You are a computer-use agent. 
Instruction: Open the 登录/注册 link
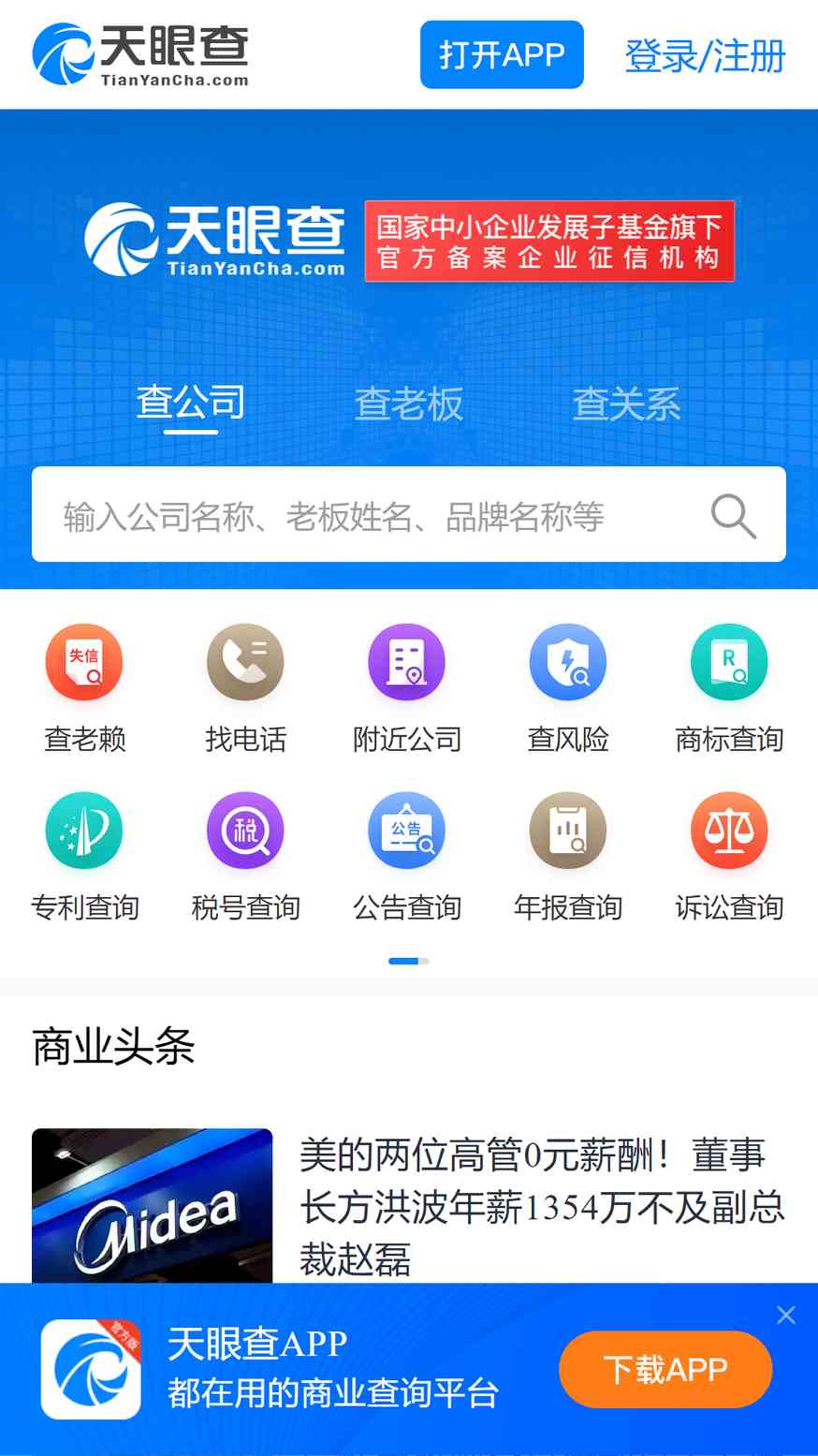tap(705, 56)
